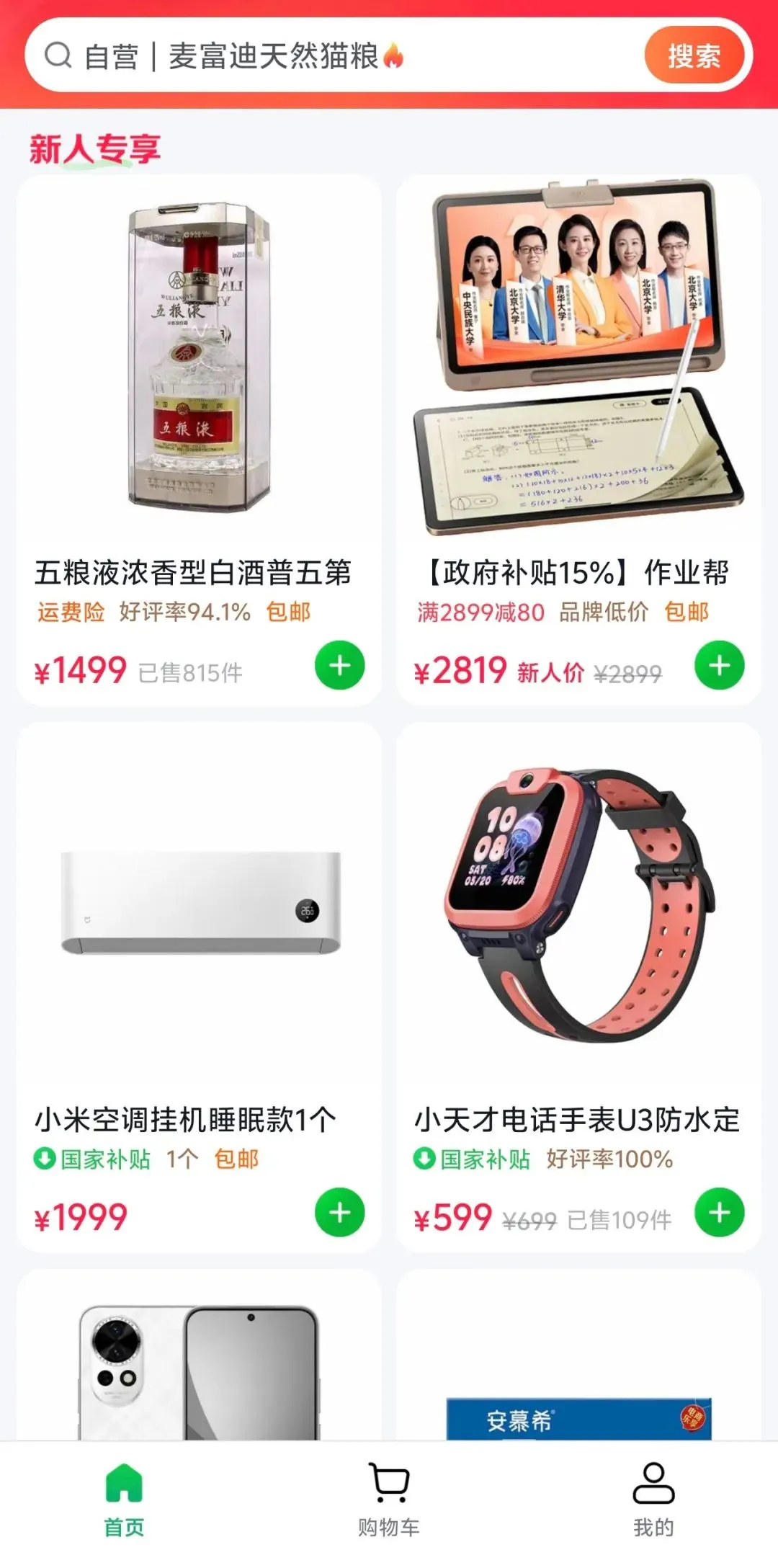Add 小米空调 ¥1999 to cart

point(340,1212)
